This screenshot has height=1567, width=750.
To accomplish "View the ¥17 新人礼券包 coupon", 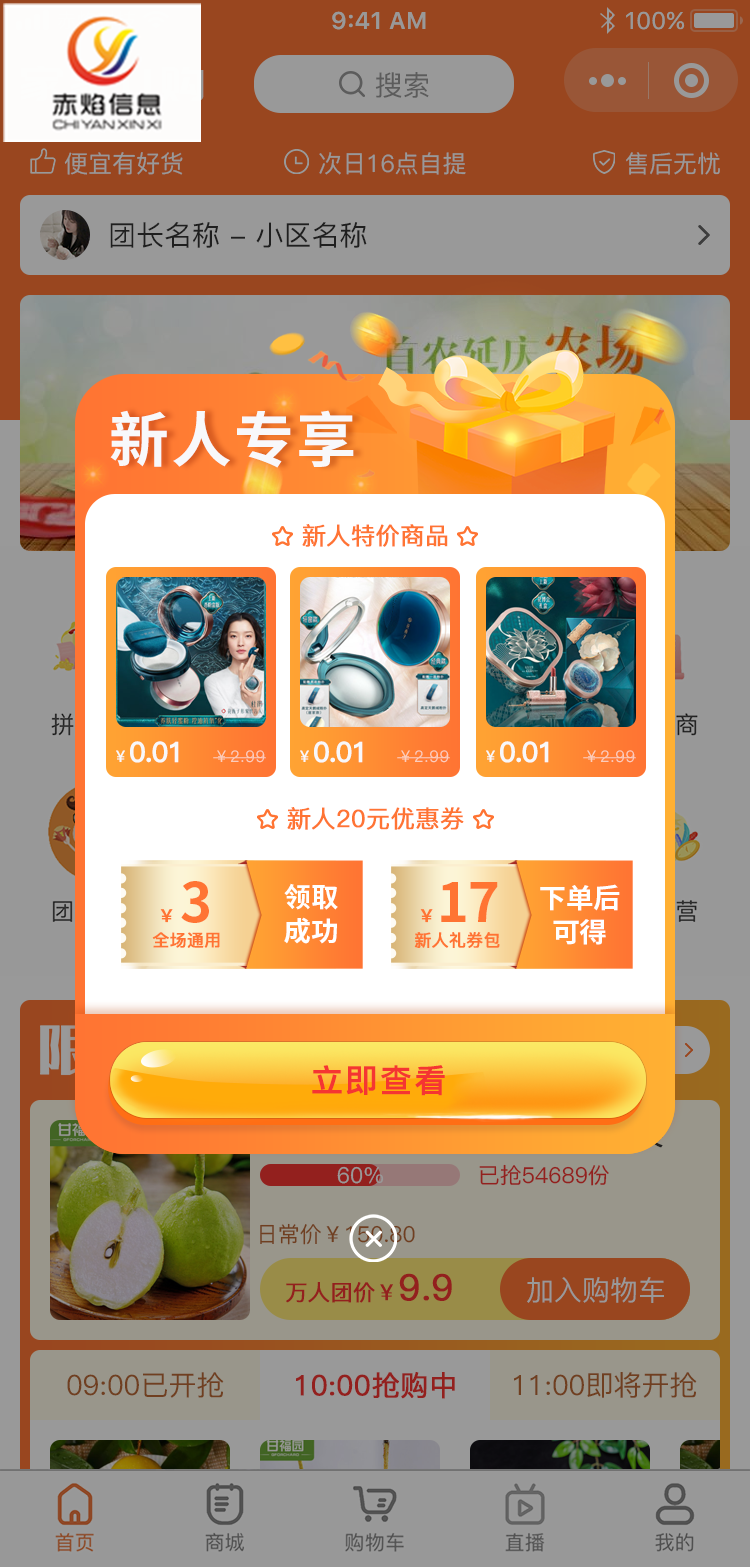I will coord(511,914).
